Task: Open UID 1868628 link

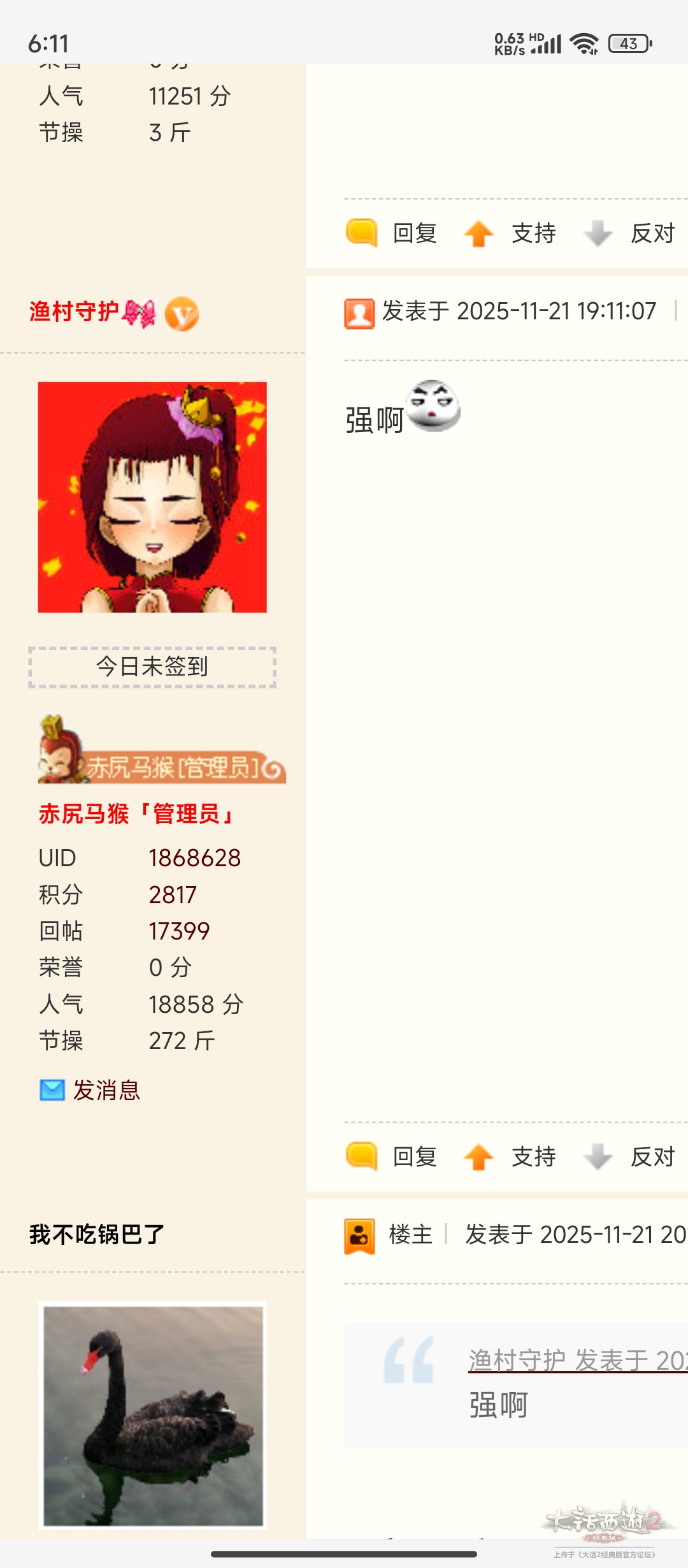Action: [x=194, y=858]
